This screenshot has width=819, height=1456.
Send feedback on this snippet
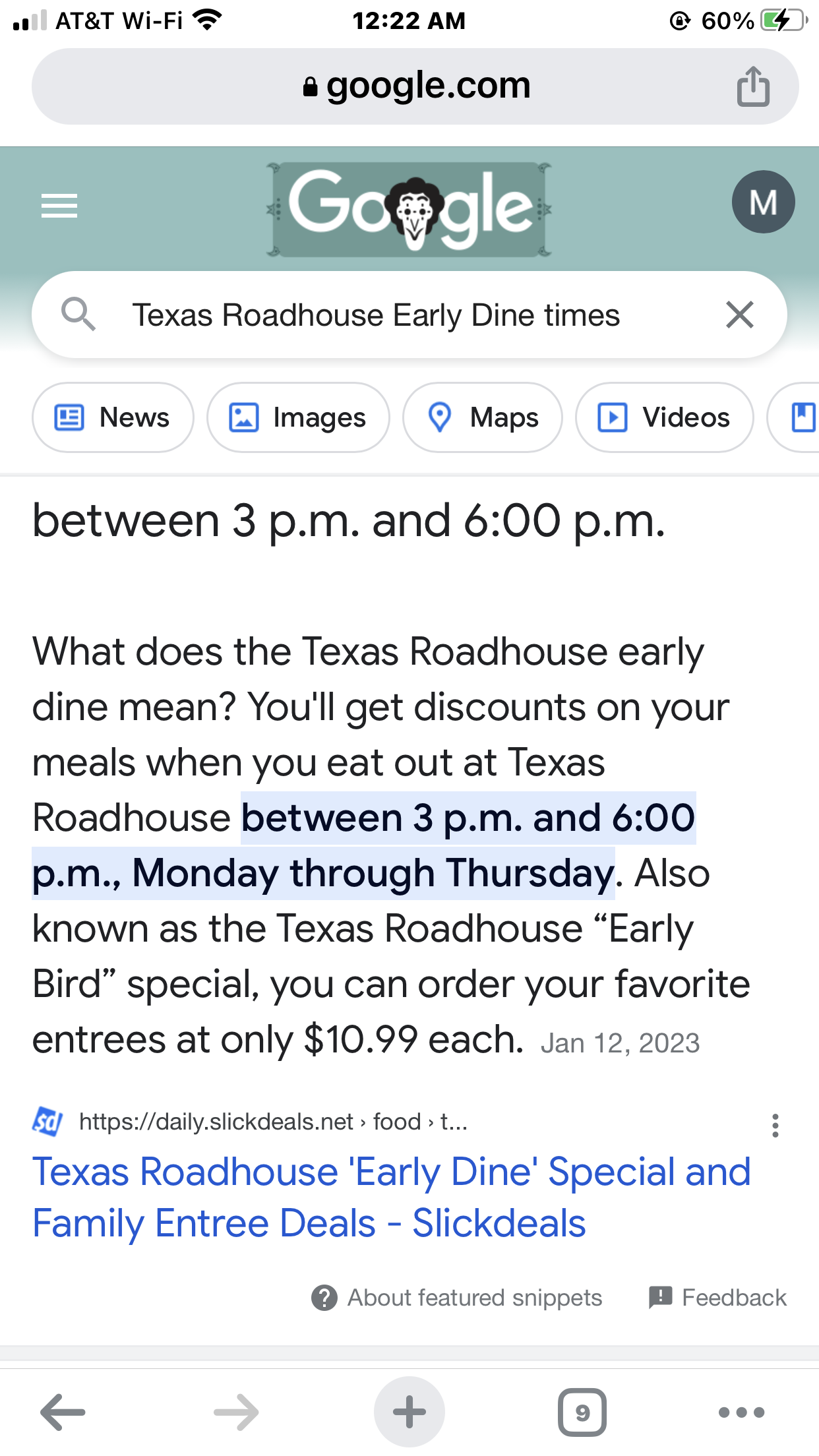point(717,1298)
